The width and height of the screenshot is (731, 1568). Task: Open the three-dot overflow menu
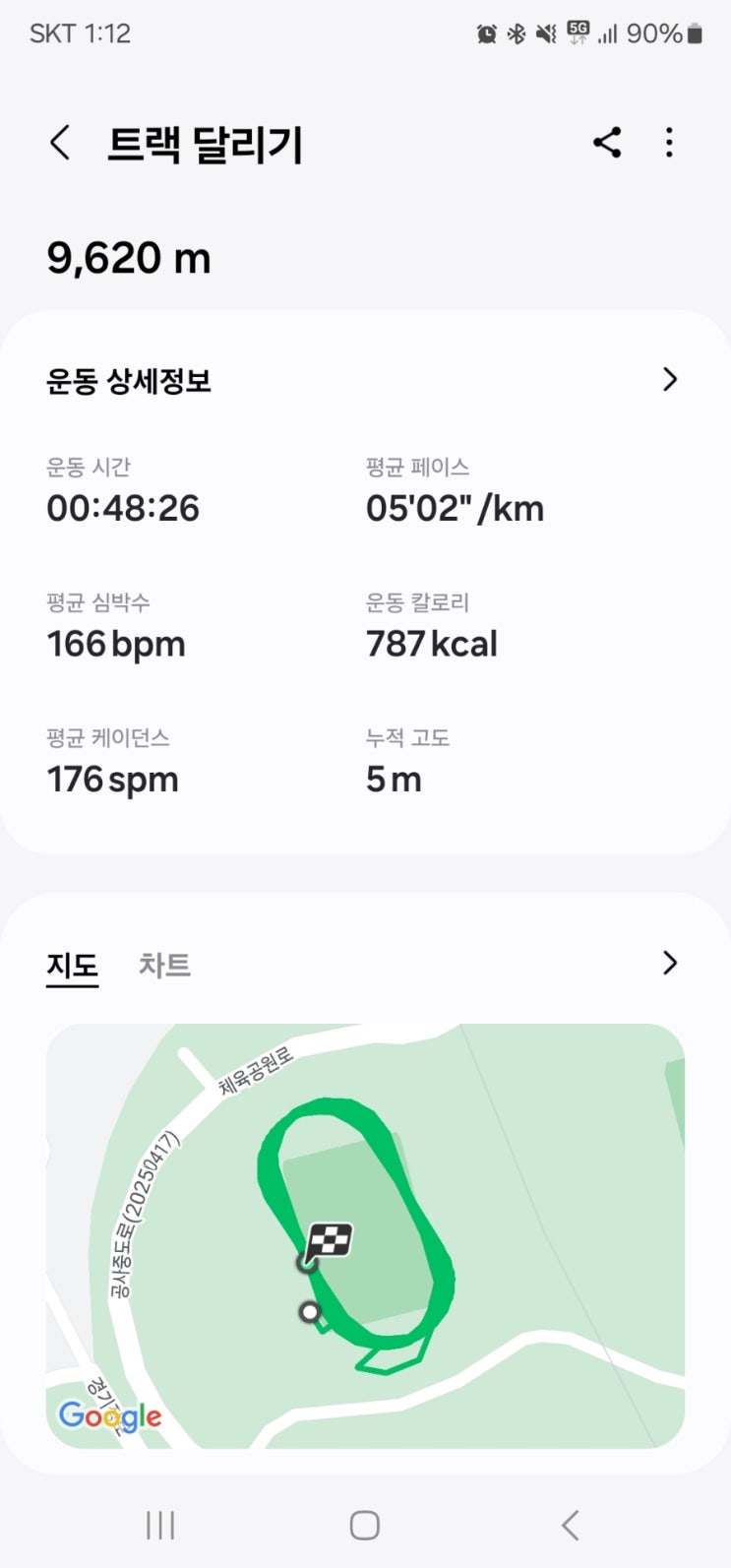(x=669, y=143)
